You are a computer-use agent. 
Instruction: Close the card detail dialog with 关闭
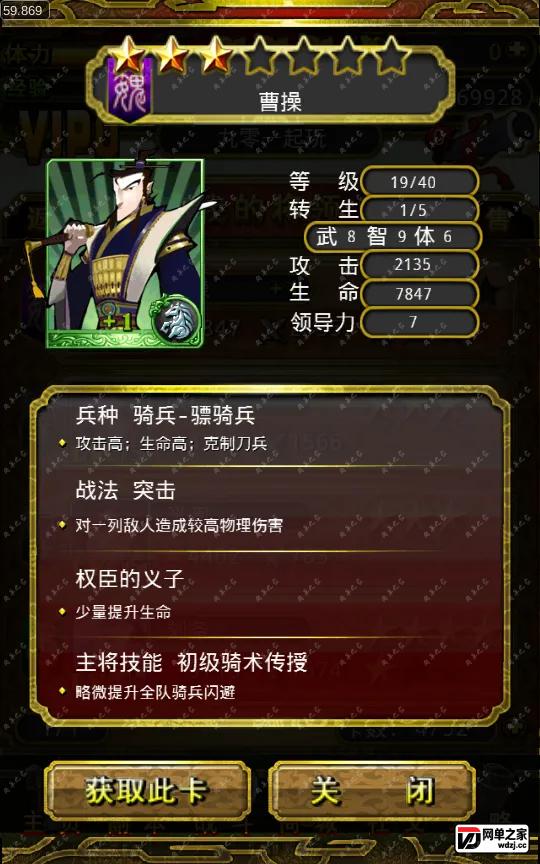click(x=372, y=791)
